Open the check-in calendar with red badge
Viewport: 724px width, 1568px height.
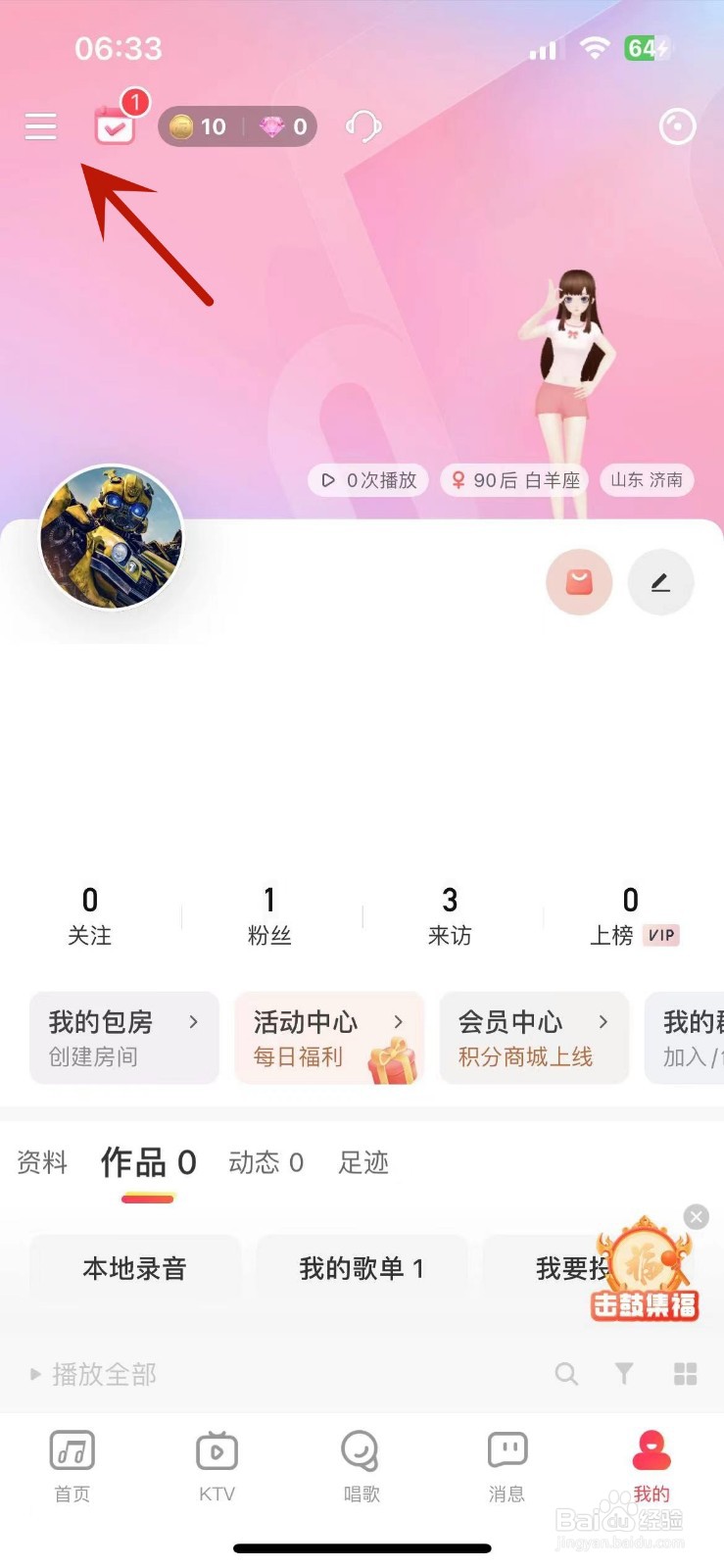pos(114,127)
